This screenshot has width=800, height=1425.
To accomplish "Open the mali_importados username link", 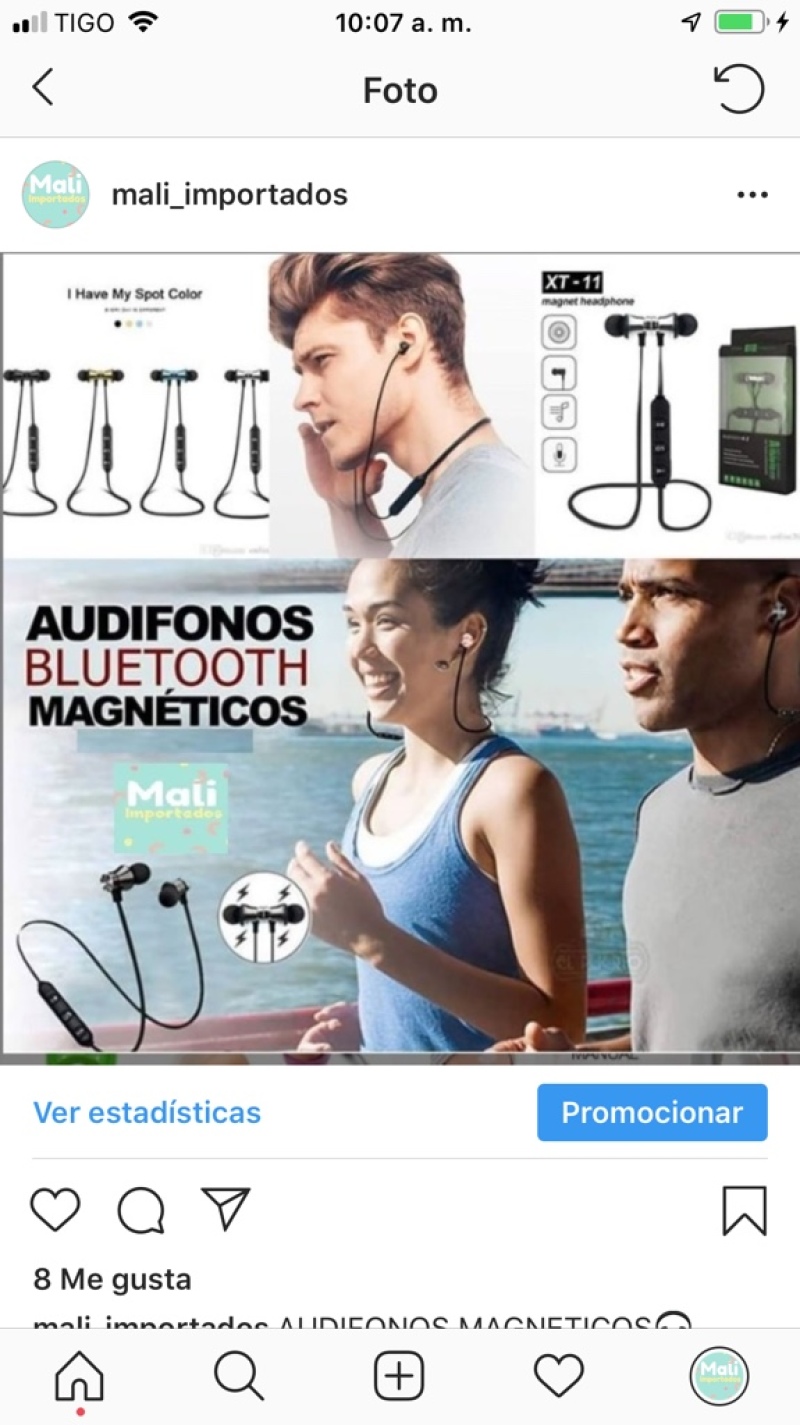I will 230,194.
